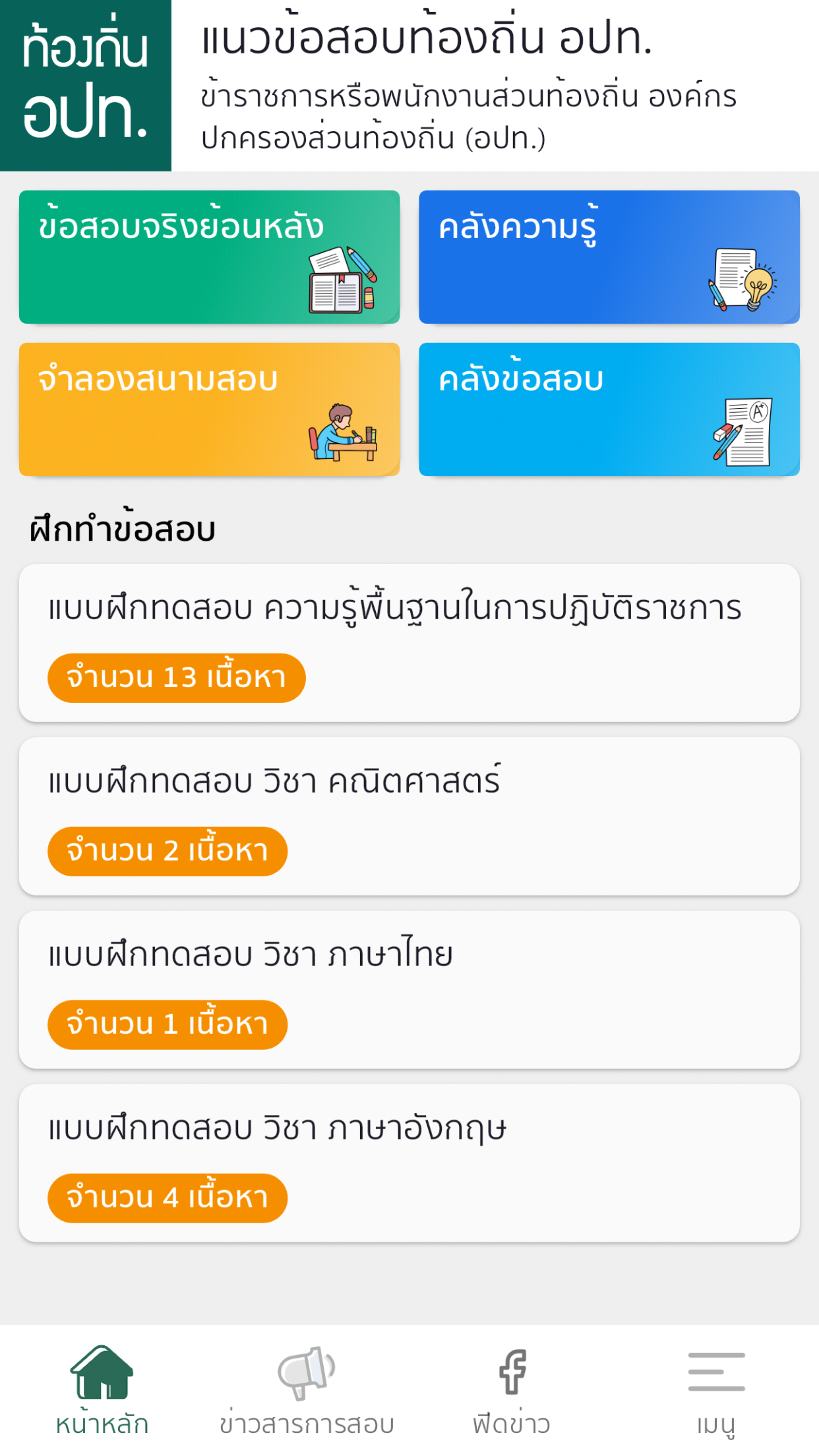Viewport: 819px width, 1456px height.
Task: Open คลังความรู้ card
Action: (609, 257)
